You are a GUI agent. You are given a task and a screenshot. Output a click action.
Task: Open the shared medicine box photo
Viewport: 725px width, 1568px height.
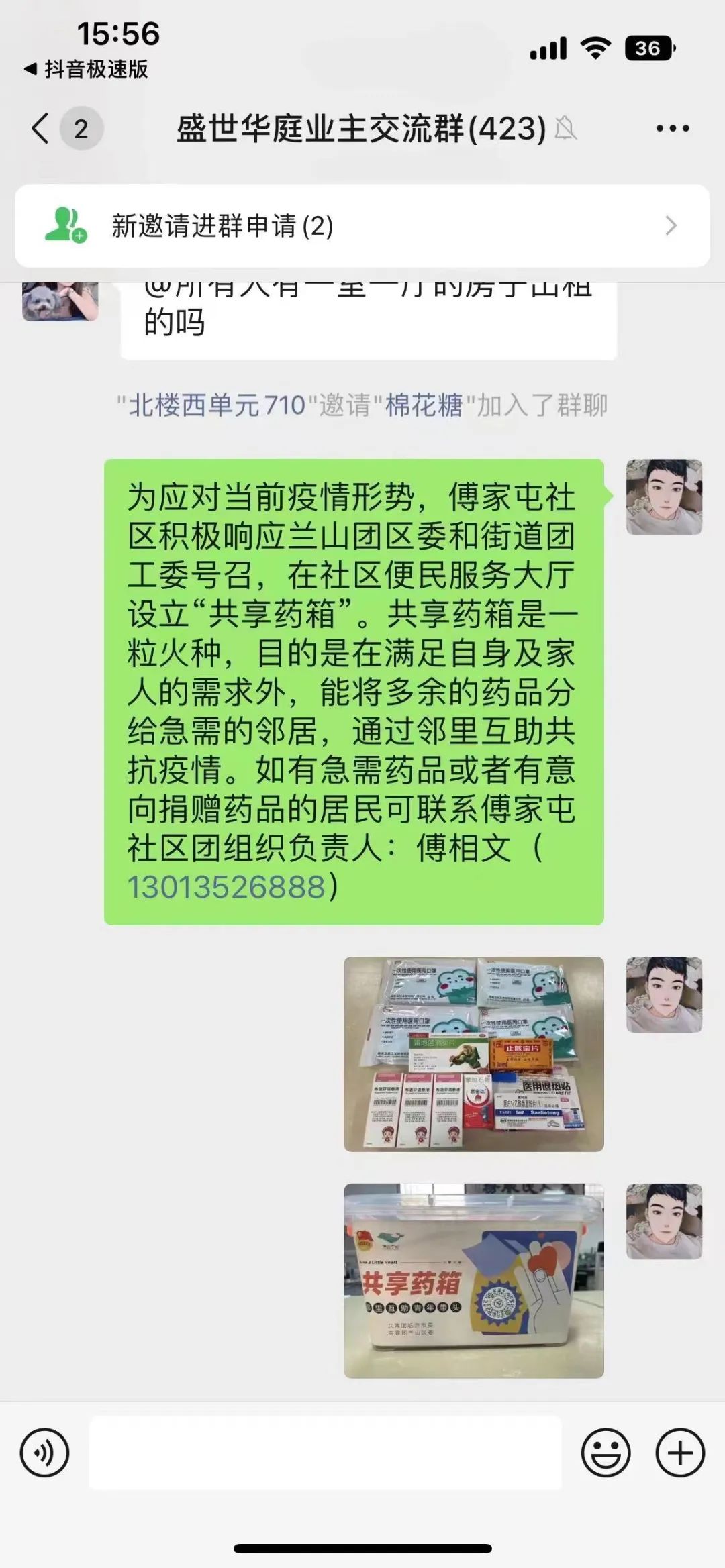[x=473, y=1280]
